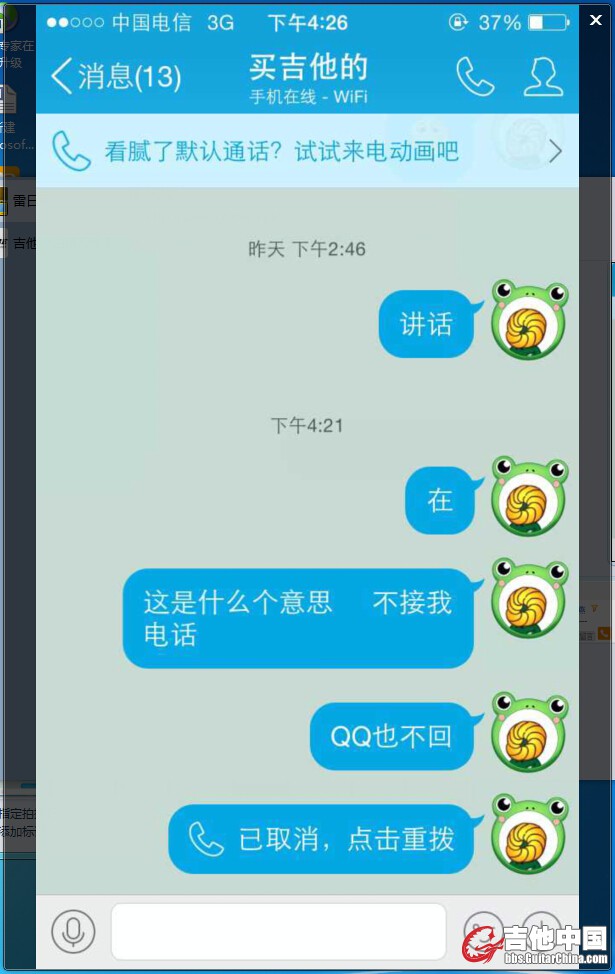The width and height of the screenshot is (615, 974).
Task: Tap the microphone voice input icon
Action: (73, 931)
